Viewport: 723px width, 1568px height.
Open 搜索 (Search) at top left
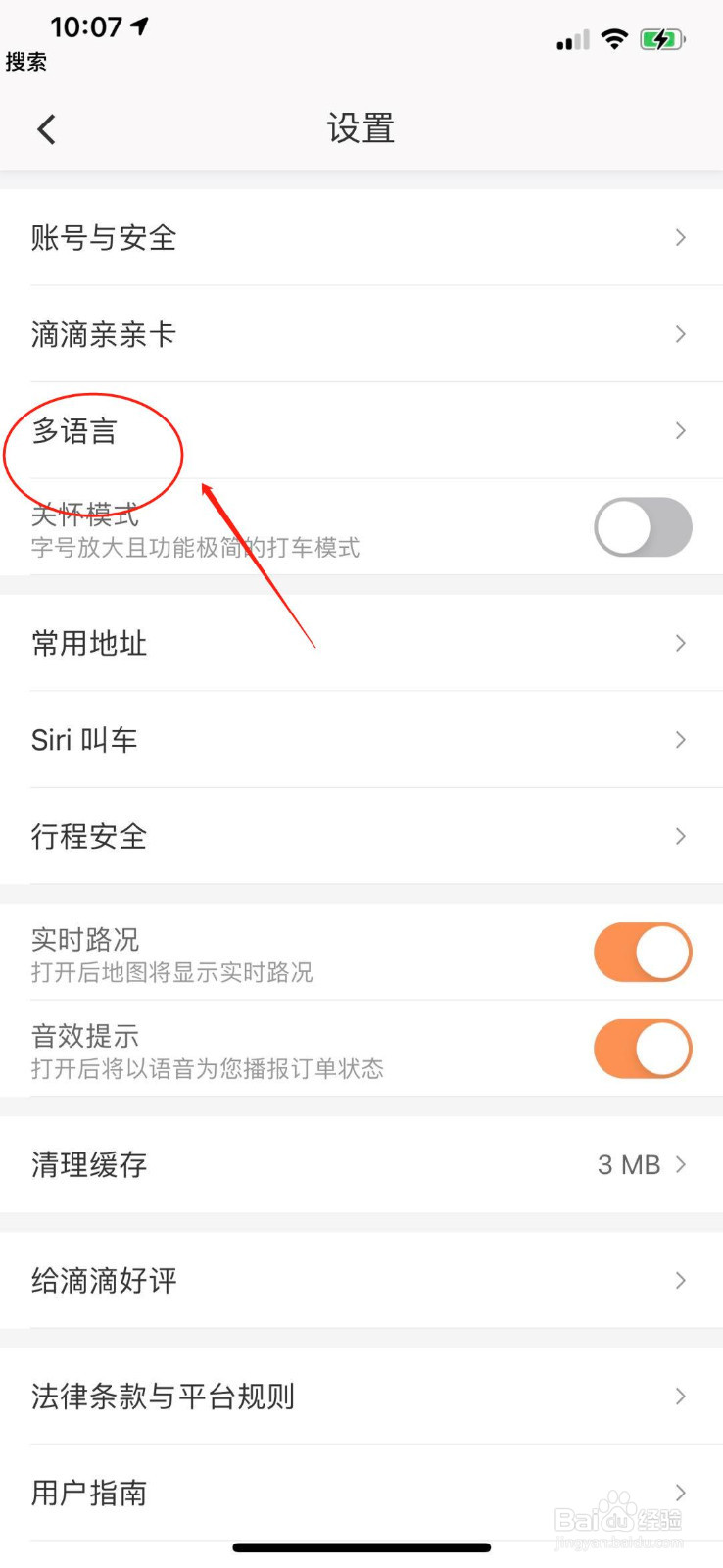point(26,62)
